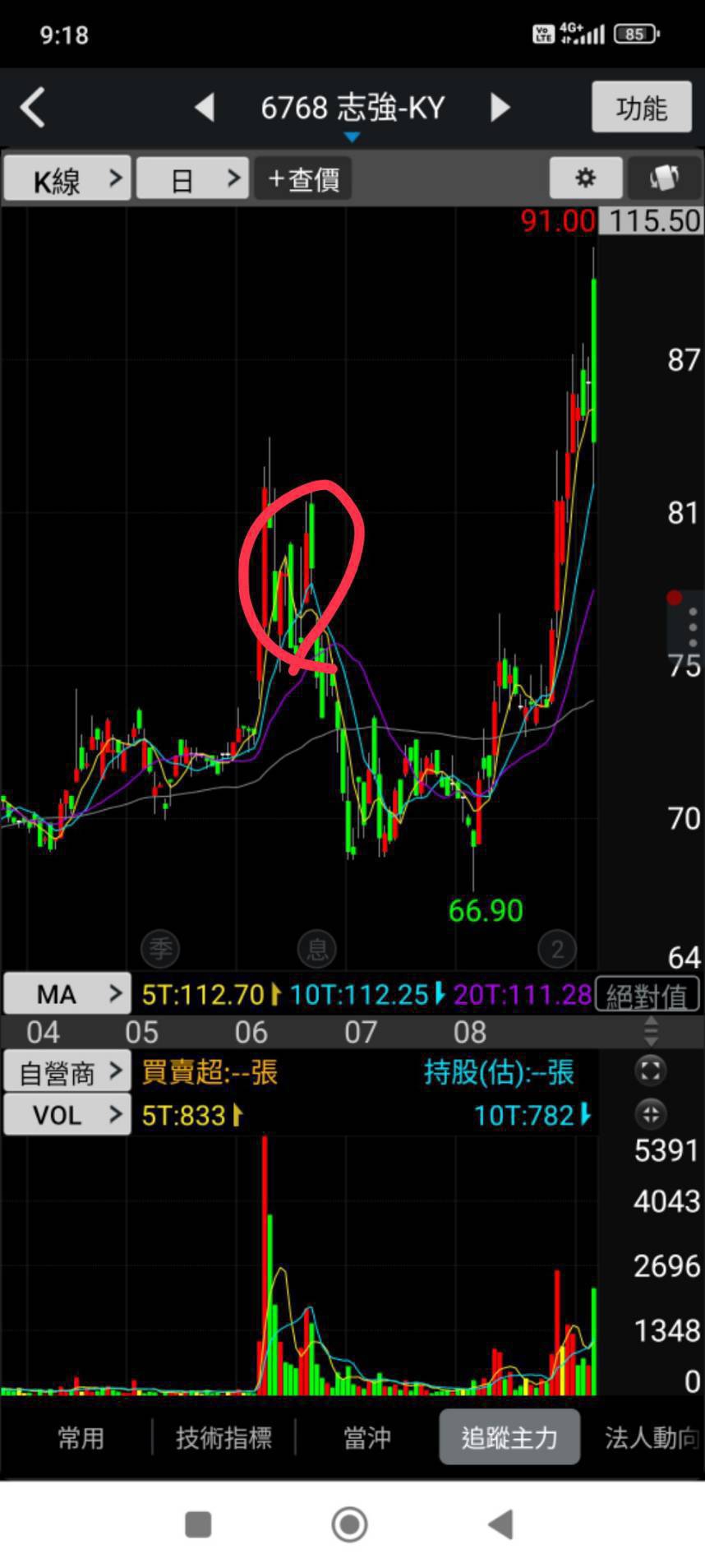The height and width of the screenshot is (1568, 705).
Task: Go back using the top-left arrow
Action: [x=33, y=108]
